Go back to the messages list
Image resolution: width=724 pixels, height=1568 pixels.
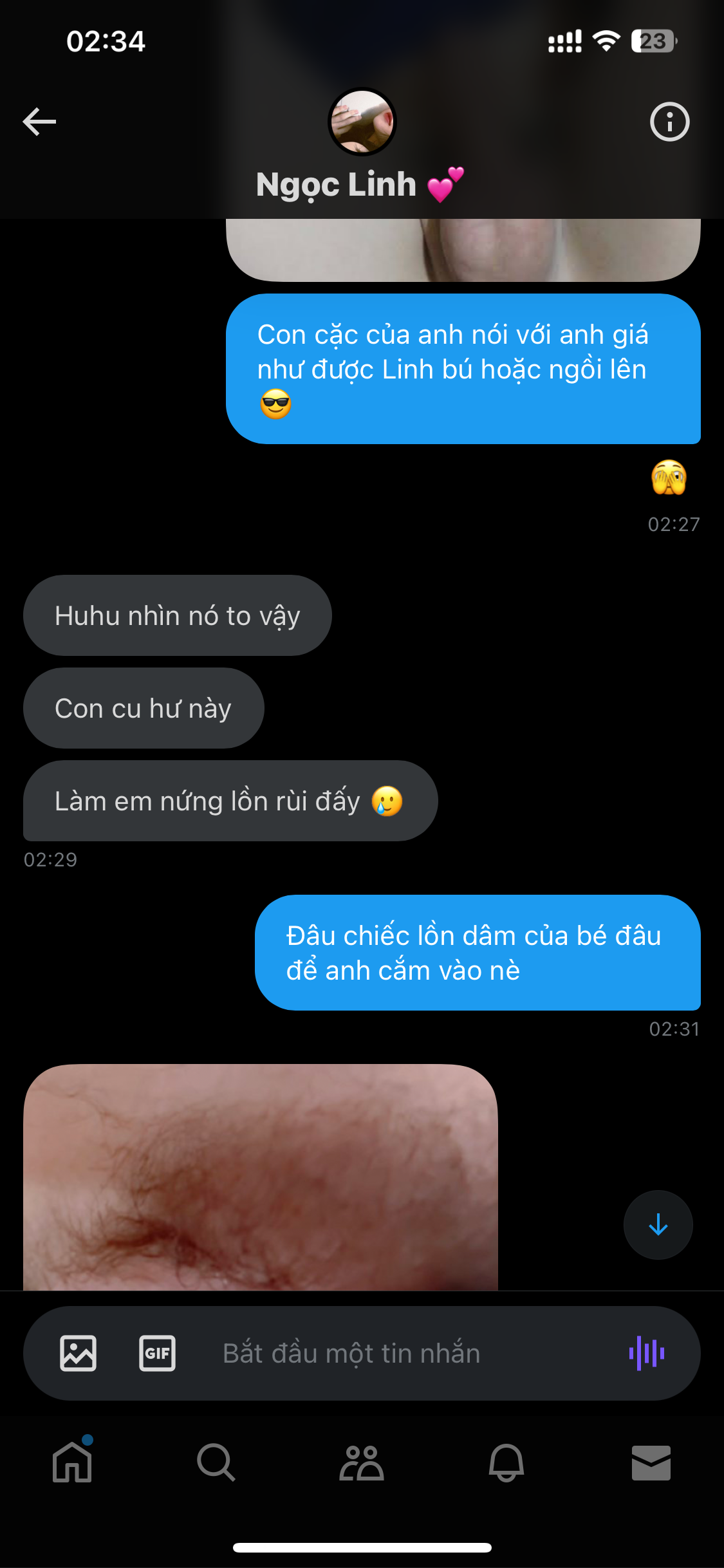pos(40,122)
